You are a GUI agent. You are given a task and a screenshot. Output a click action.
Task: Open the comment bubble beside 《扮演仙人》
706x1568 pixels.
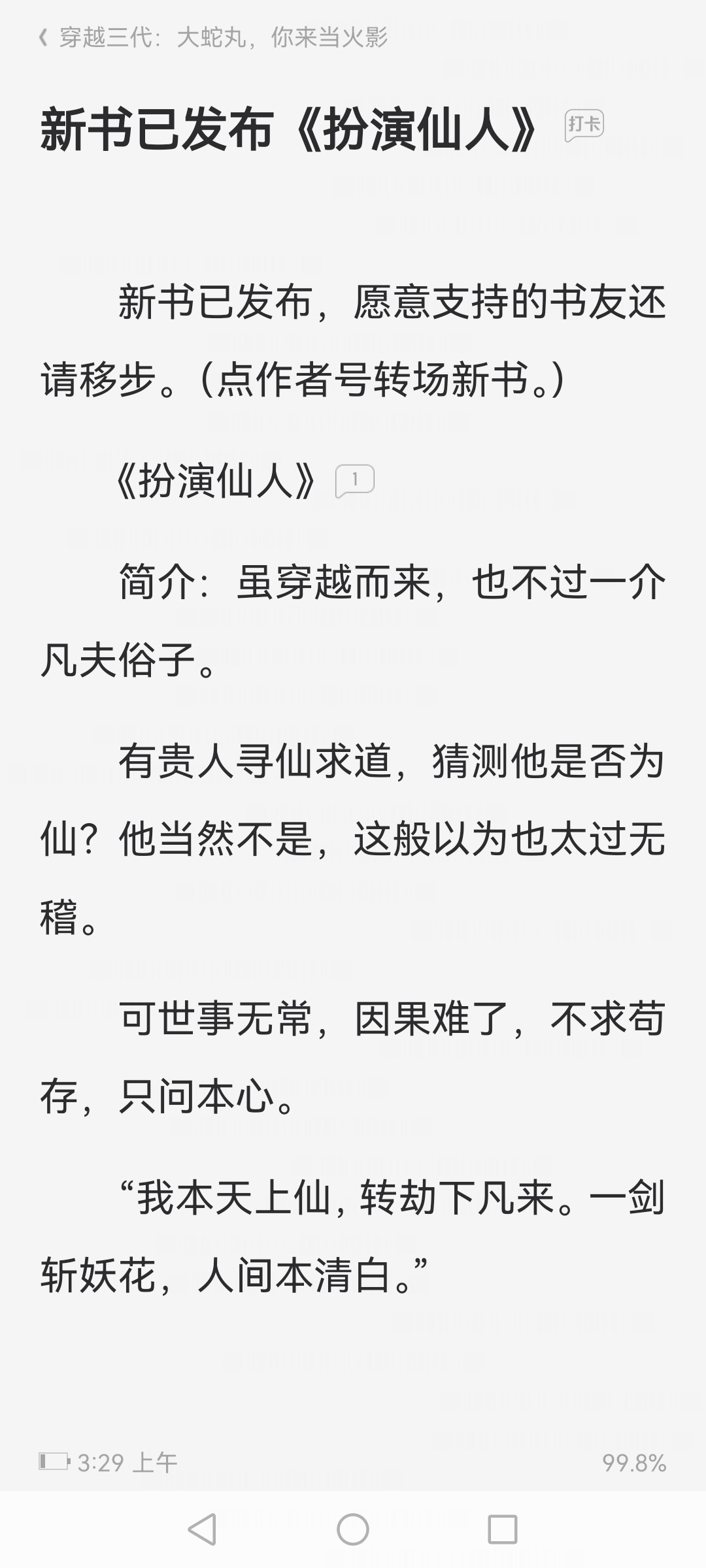(x=354, y=481)
